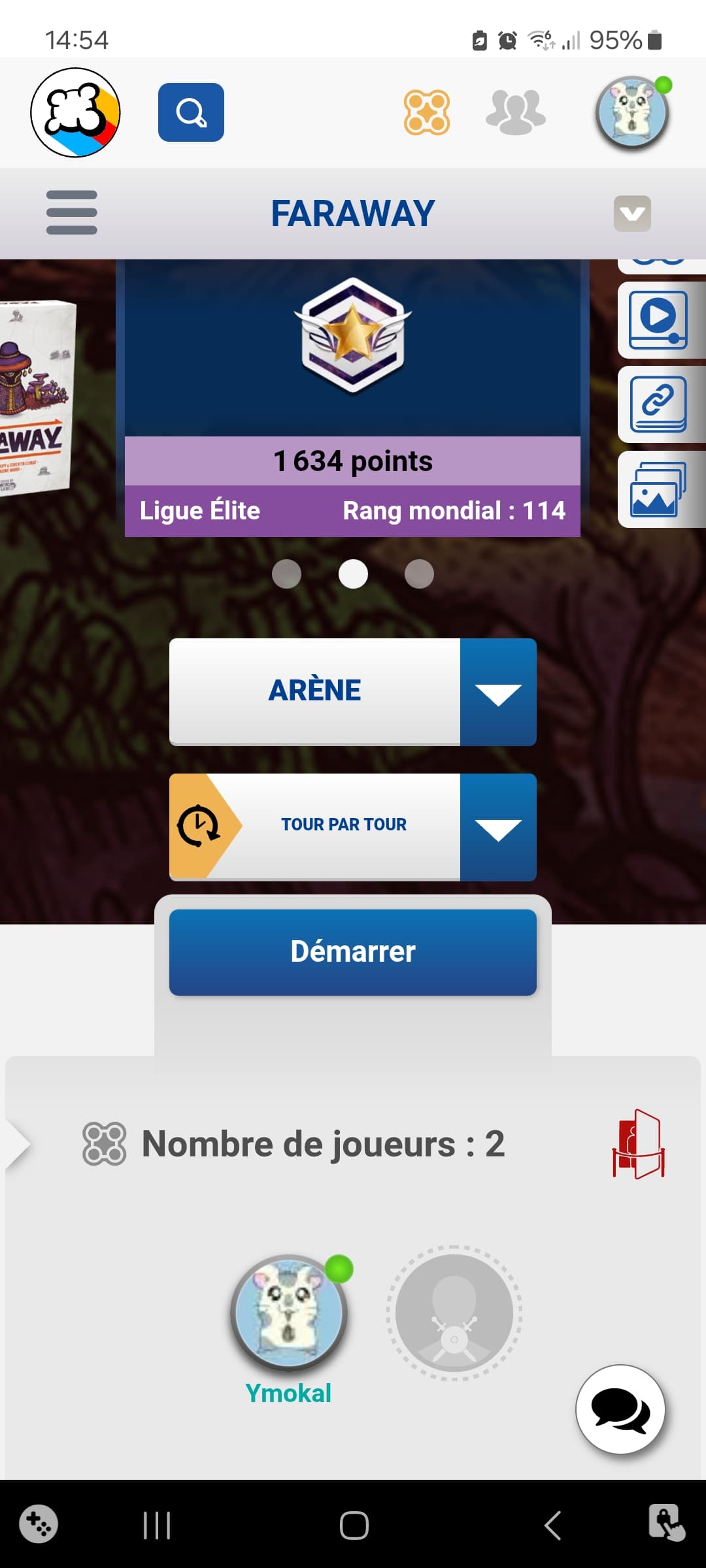Go back using the system back arrow
This screenshot has width=706, height=1568.
click(x=553, y=1526)
